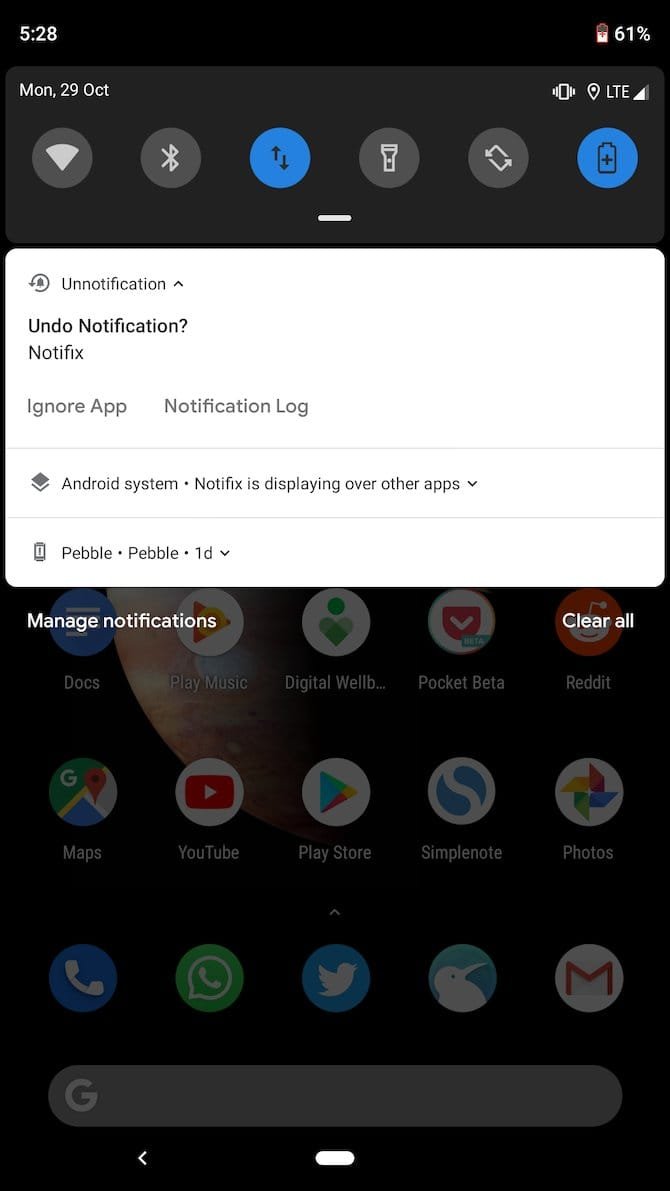Viewport: 670px width, 1191px height.
Task: Tap the quick settings expand handle
Action: pyautogui.click(x=334, y=218)
